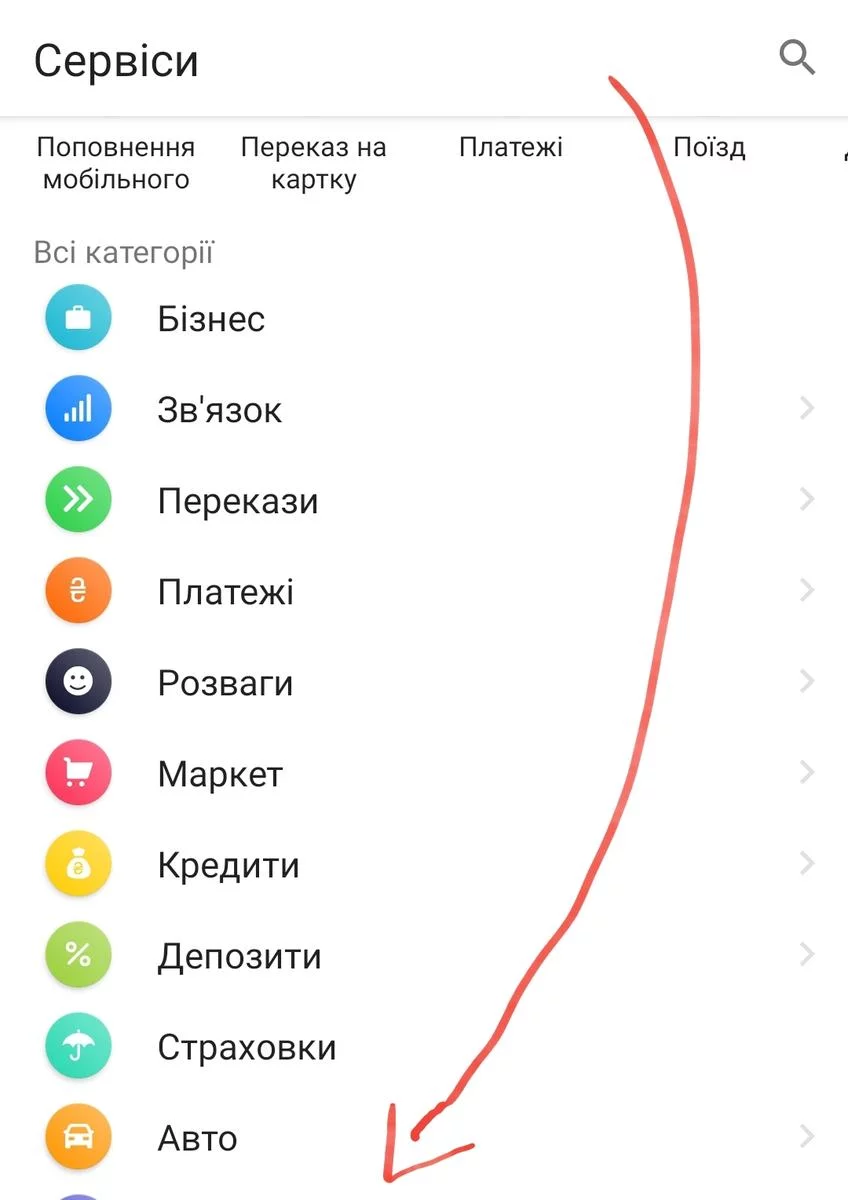Open the search icon
The image size is (848, 1200).
797,59
